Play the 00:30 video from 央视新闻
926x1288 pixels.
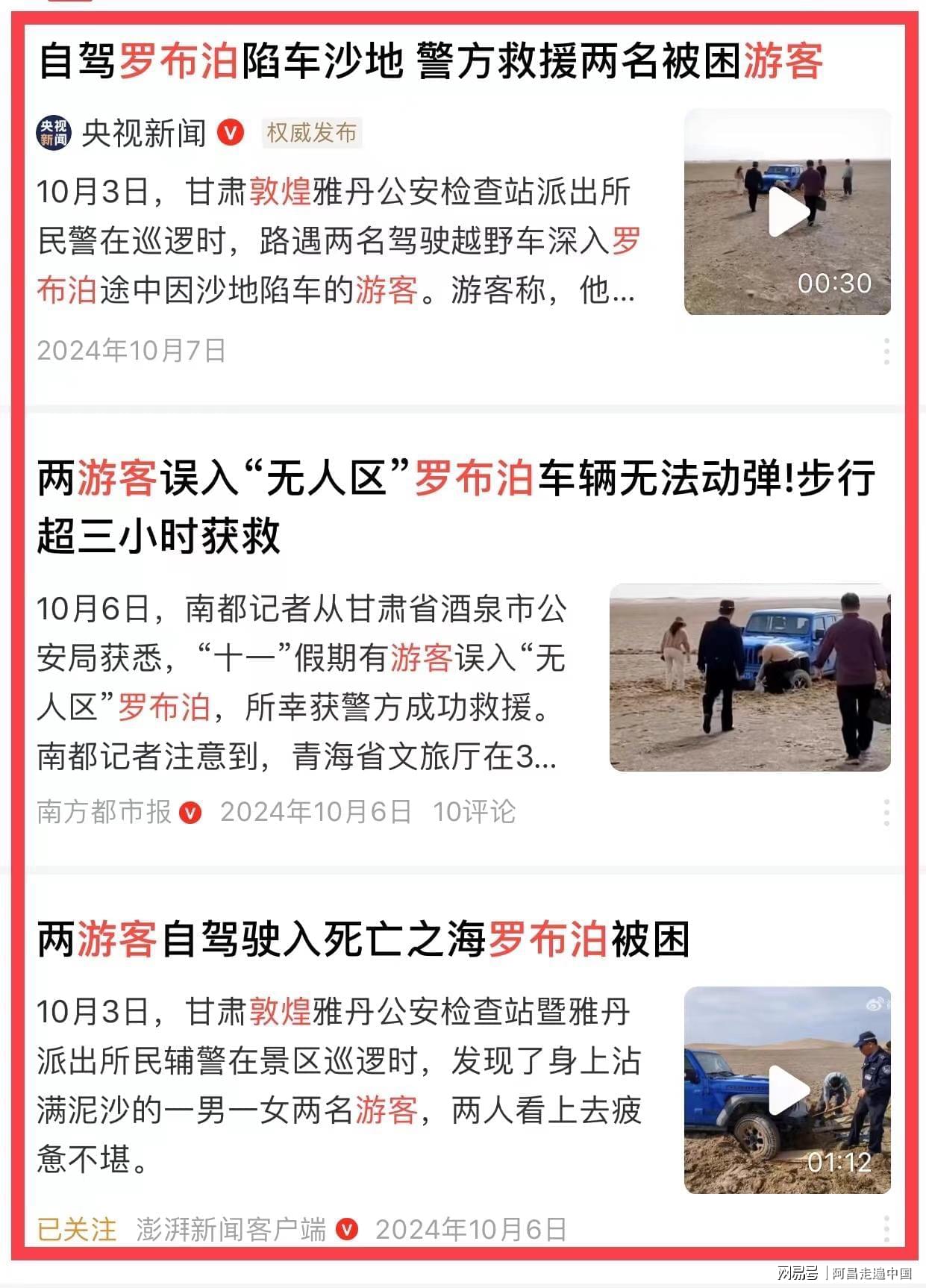(787, 212)
